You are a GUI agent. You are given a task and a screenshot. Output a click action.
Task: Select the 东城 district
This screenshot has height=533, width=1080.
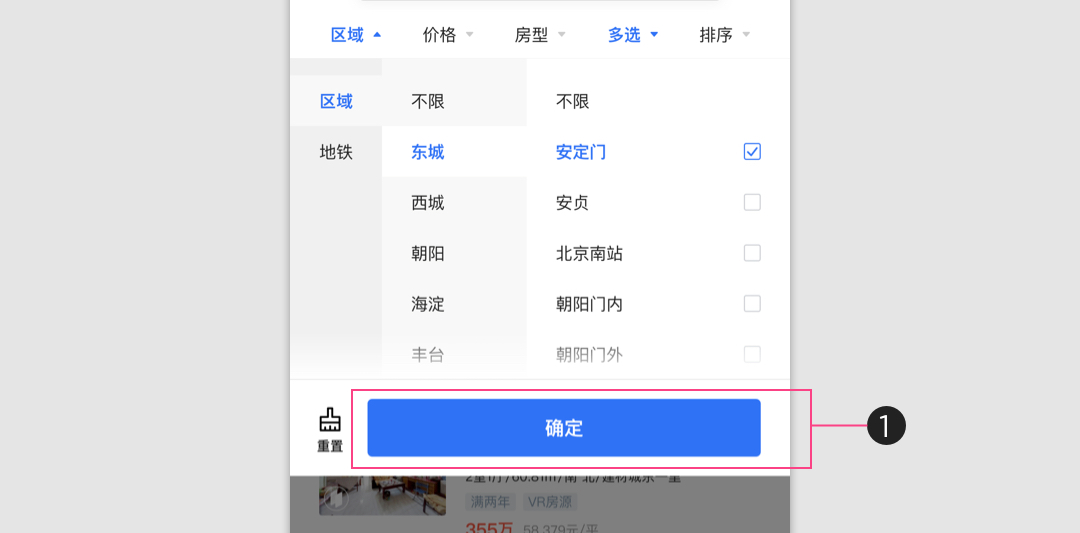(428, 152)
